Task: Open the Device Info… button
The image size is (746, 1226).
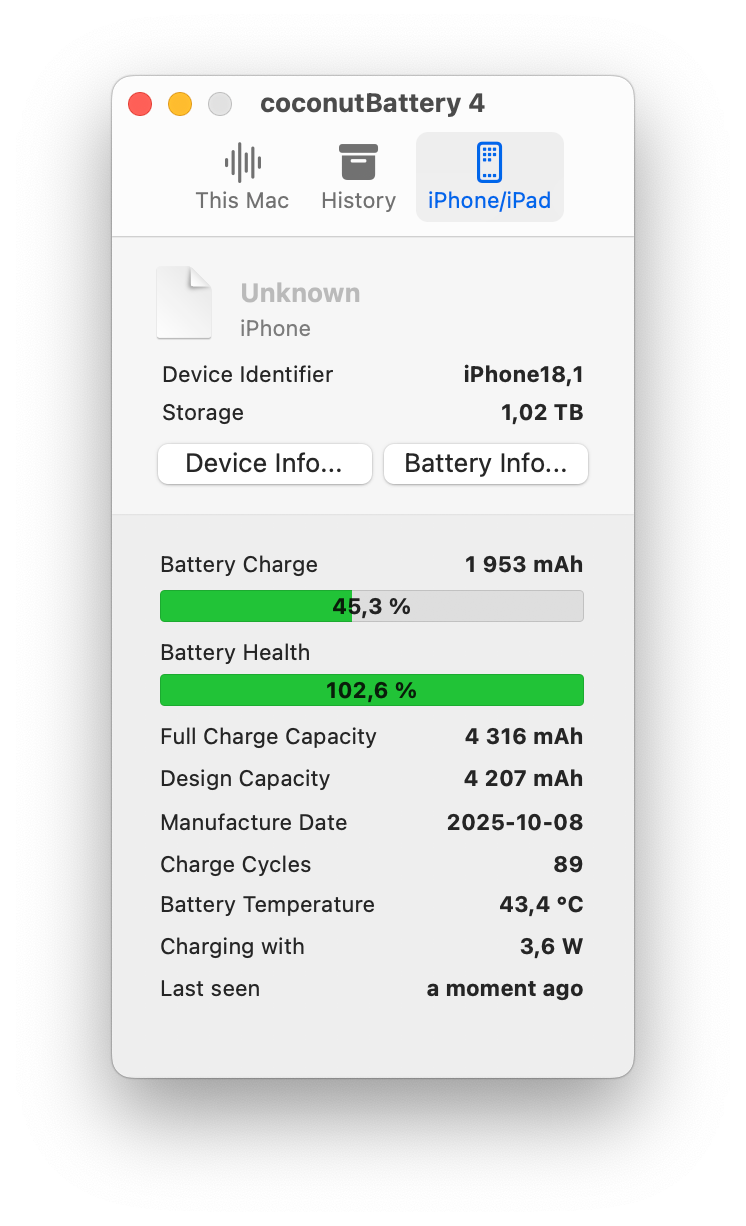Action: point(265,464)
